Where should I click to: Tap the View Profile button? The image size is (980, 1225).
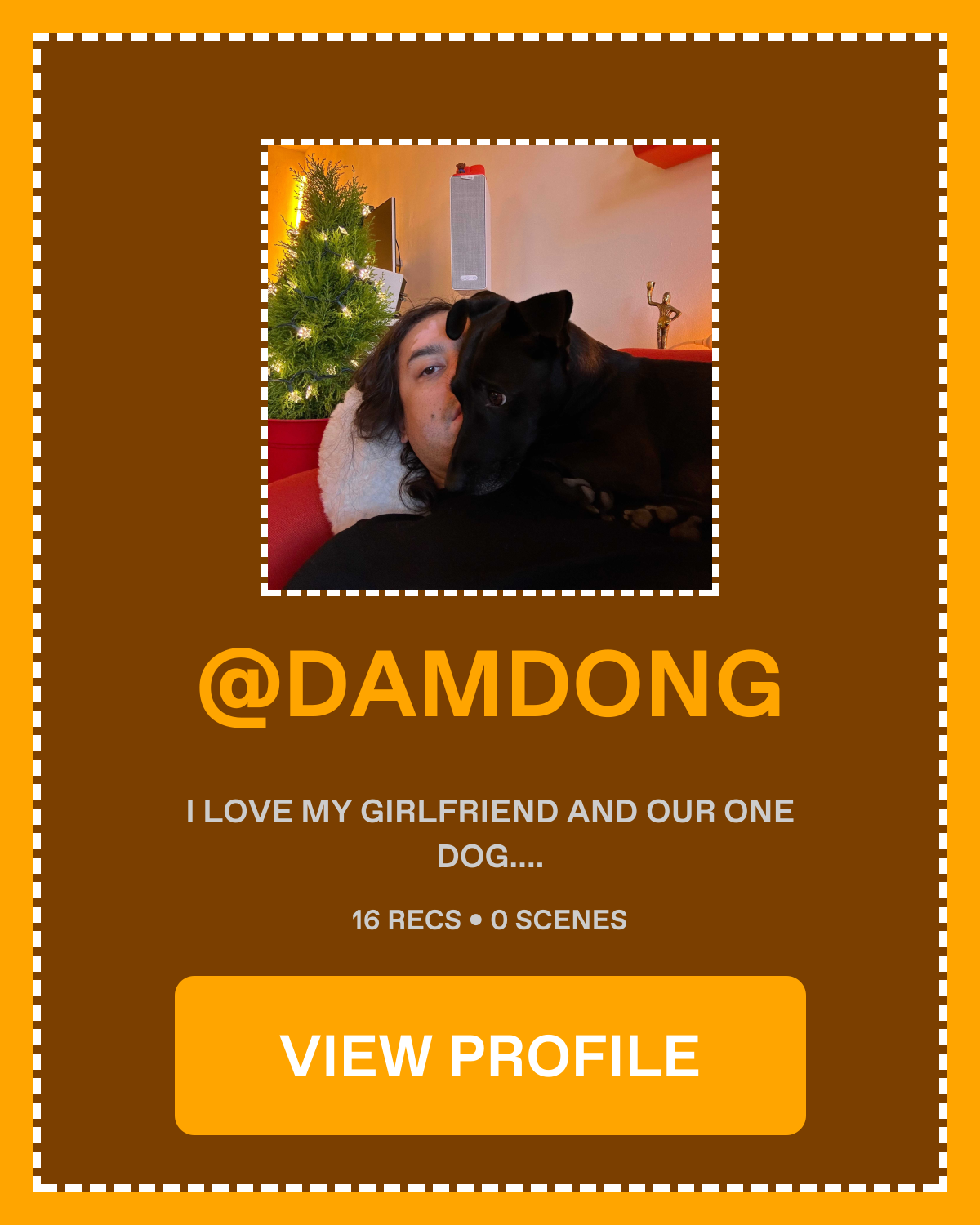[x=490, y=1055]
